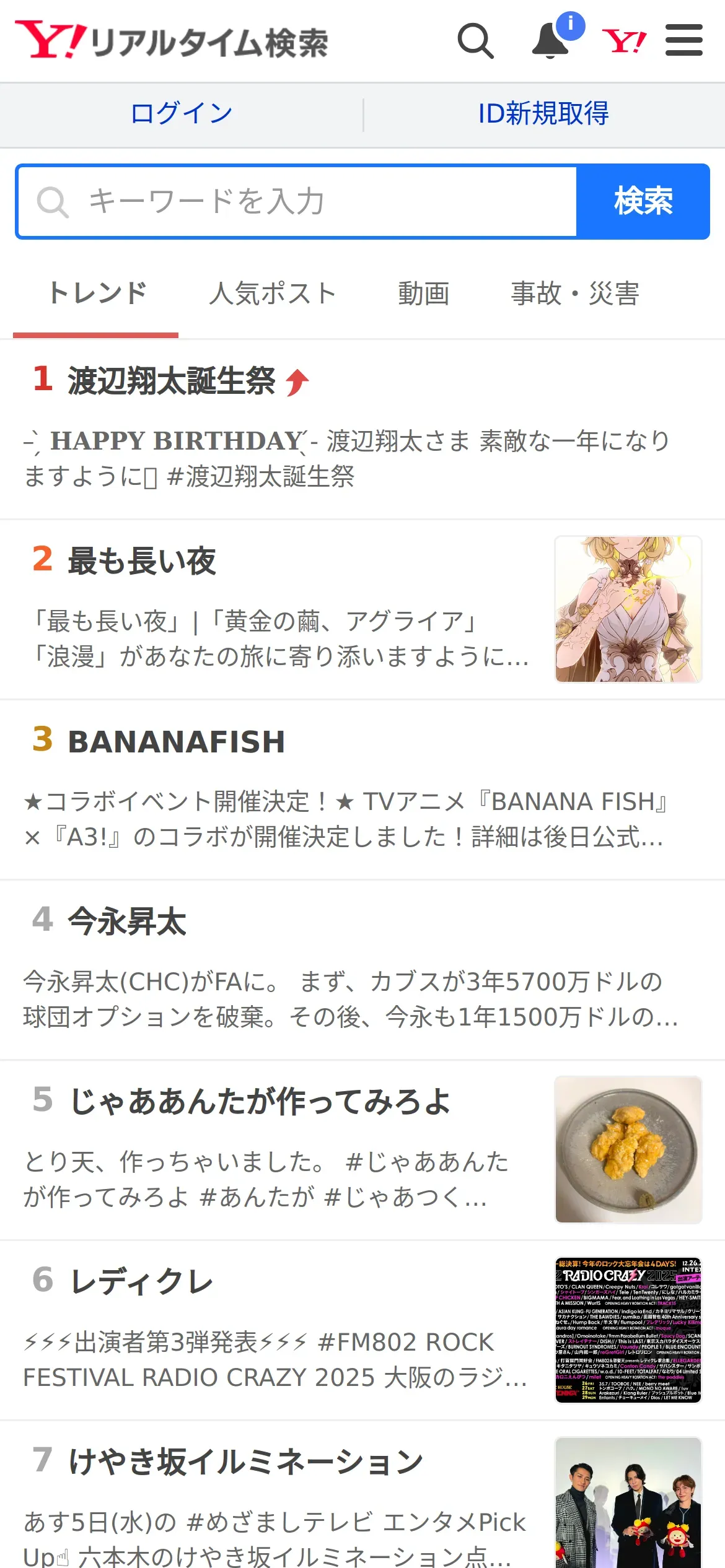The width and height of the screenshot is (725, 1568).
Task: Open the hamburger menu
Action: pos(683,41)
